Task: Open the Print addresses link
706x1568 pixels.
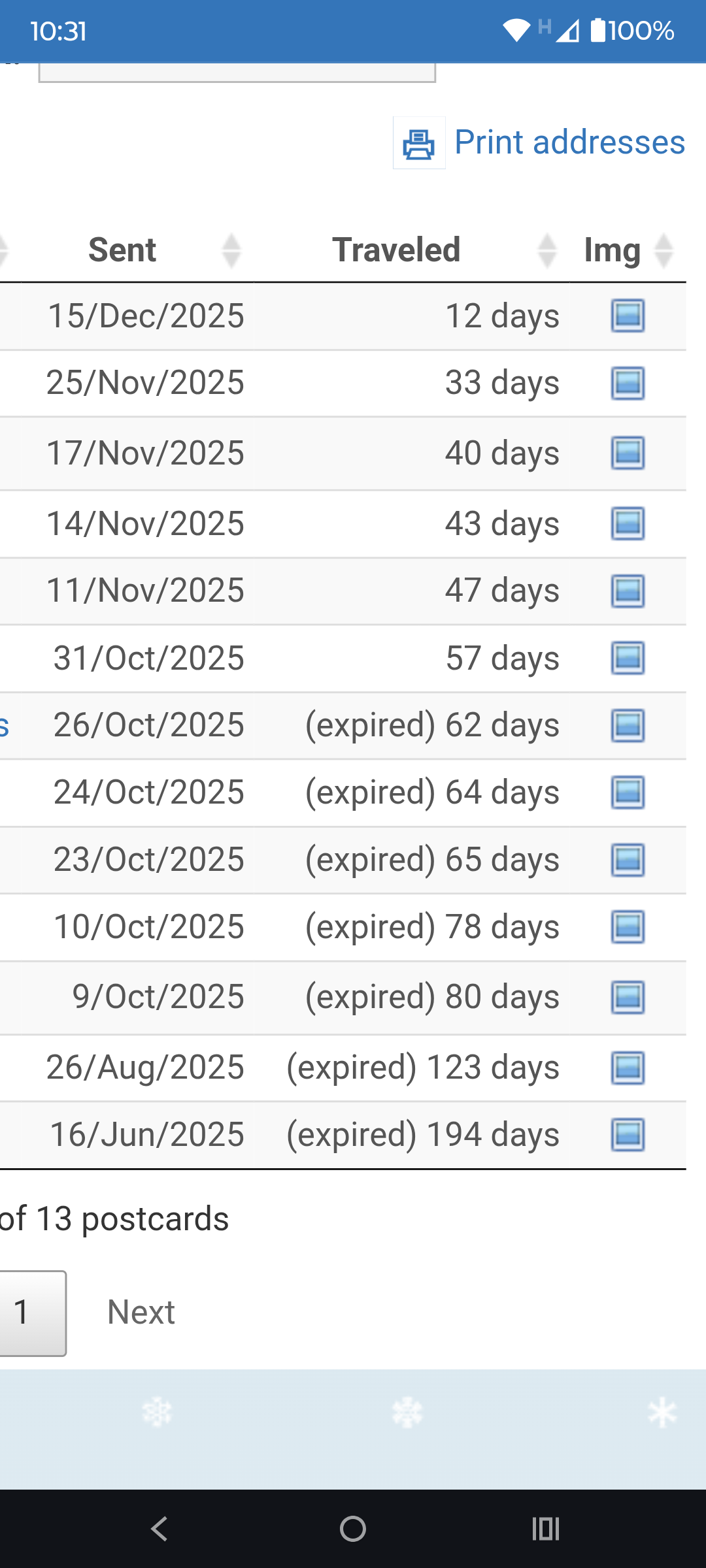Action: coord(569,142)
